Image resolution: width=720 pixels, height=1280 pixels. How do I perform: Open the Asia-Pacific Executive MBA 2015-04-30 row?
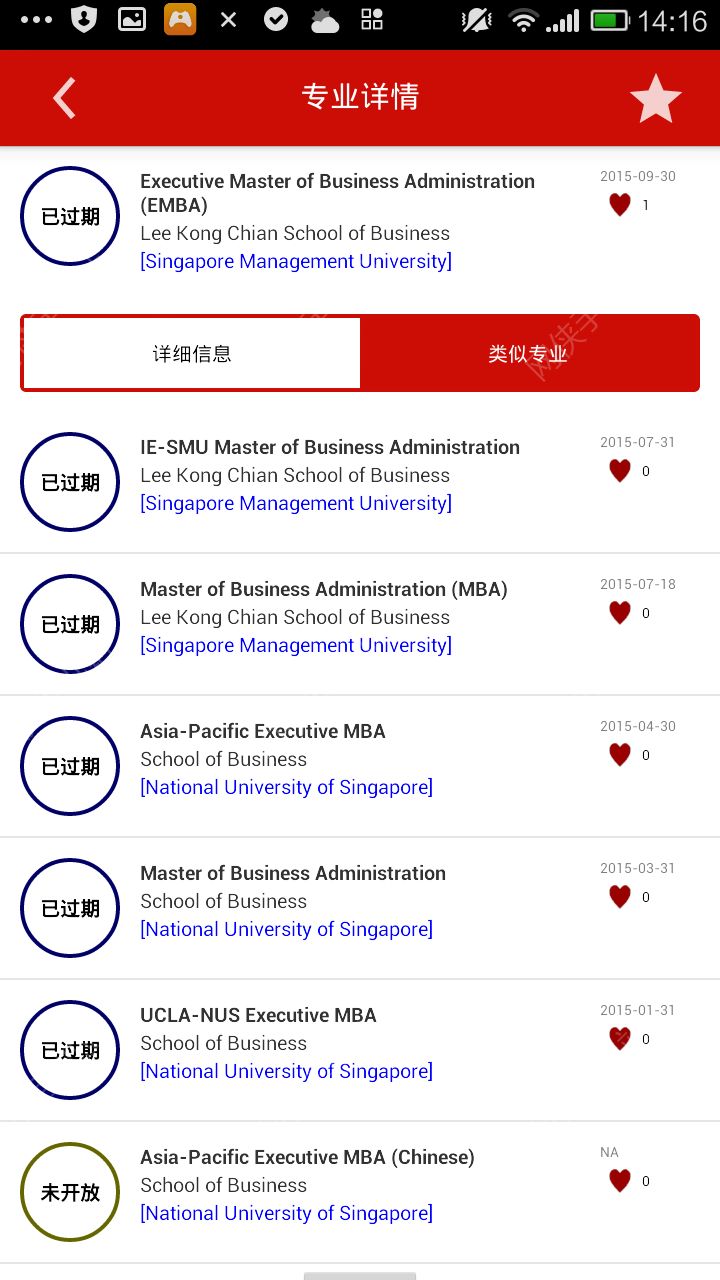(263, 731)
